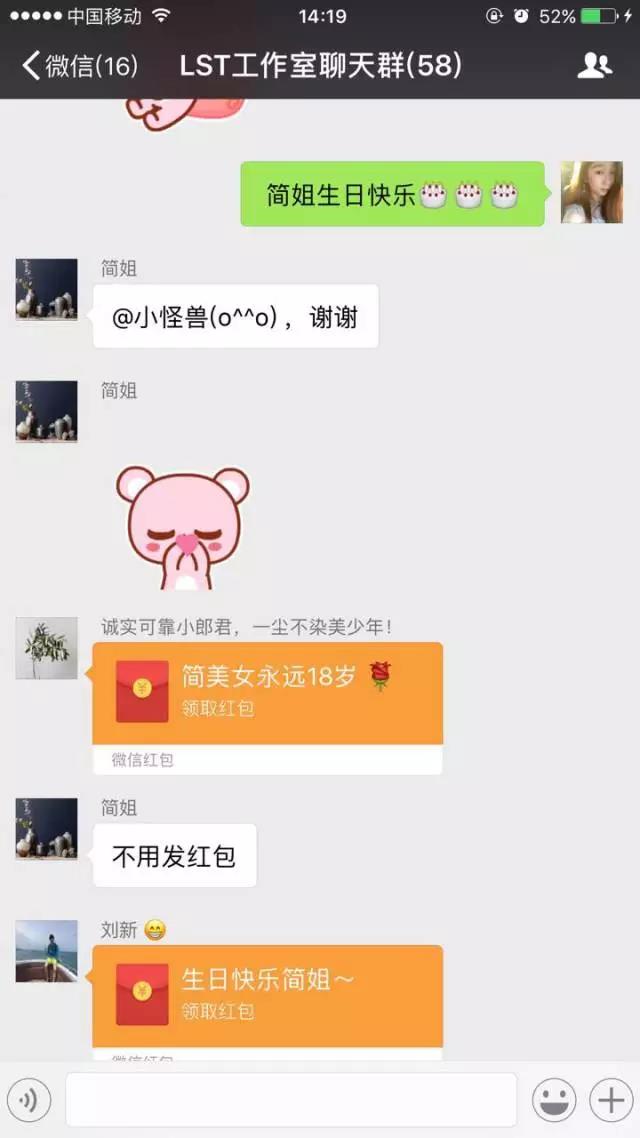Open the group members info icon

tap(594, 66)
